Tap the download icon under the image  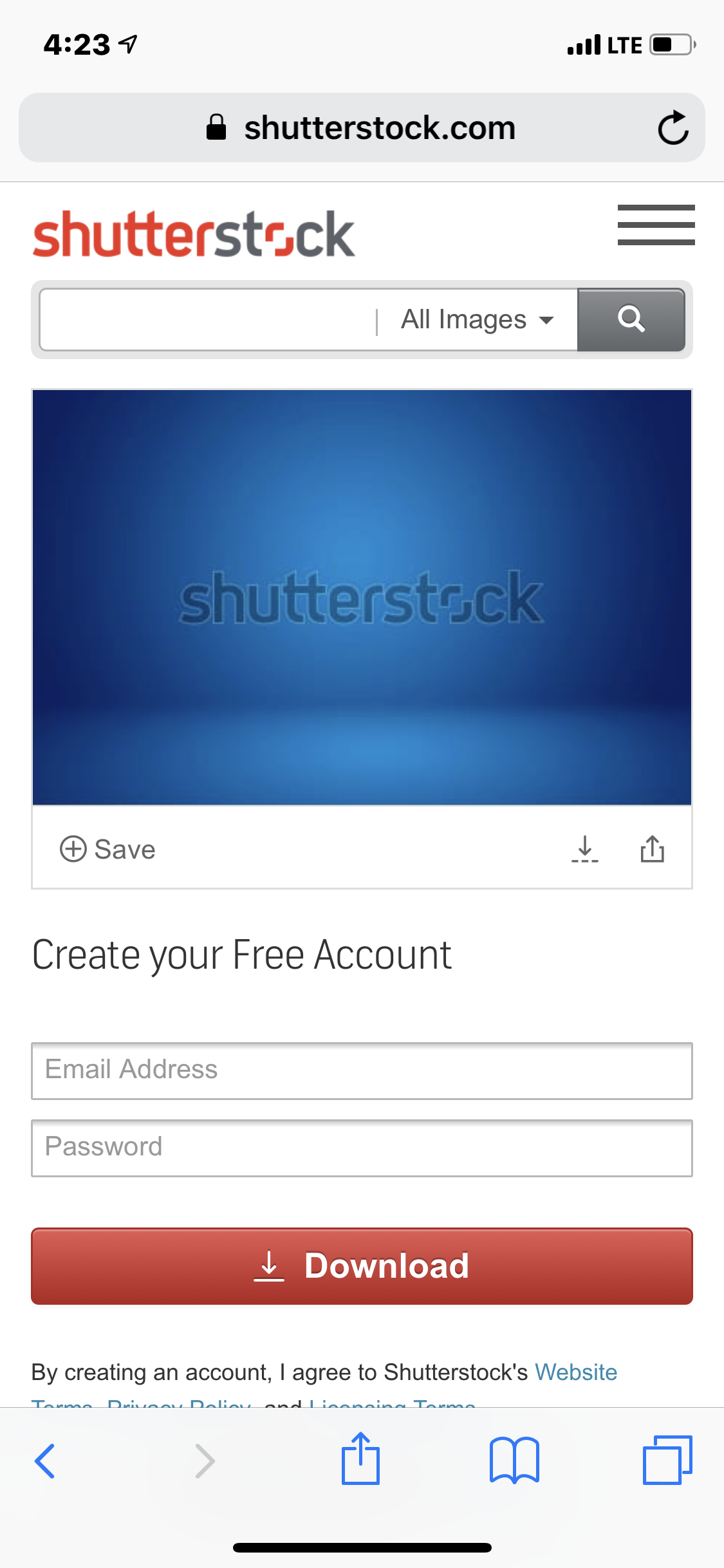pyautogui.click(x=584, y=849)
